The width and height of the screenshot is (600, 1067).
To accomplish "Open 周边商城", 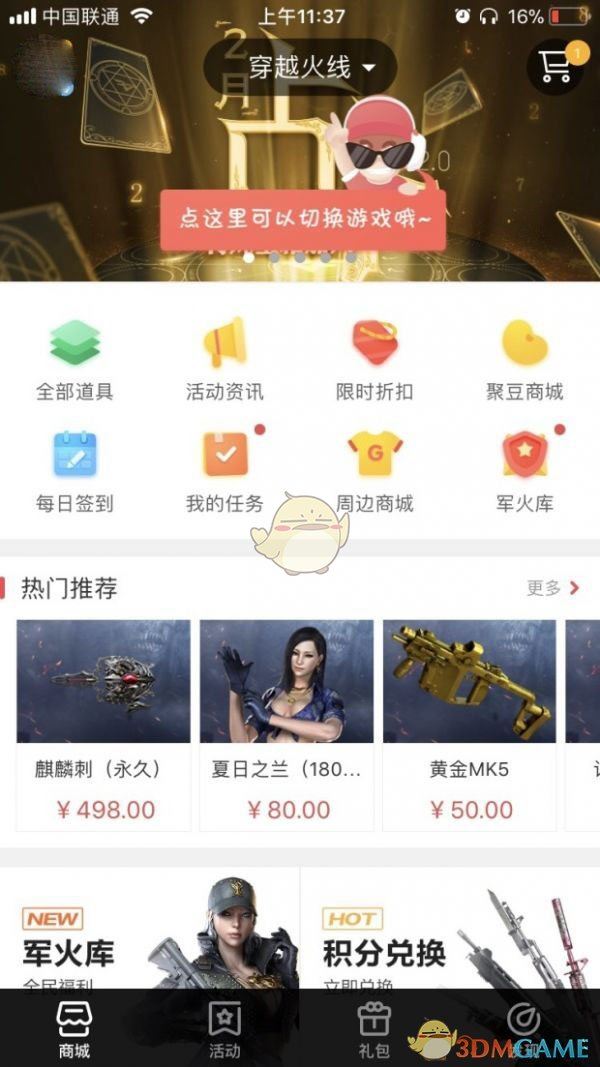I will pos(374,472).
